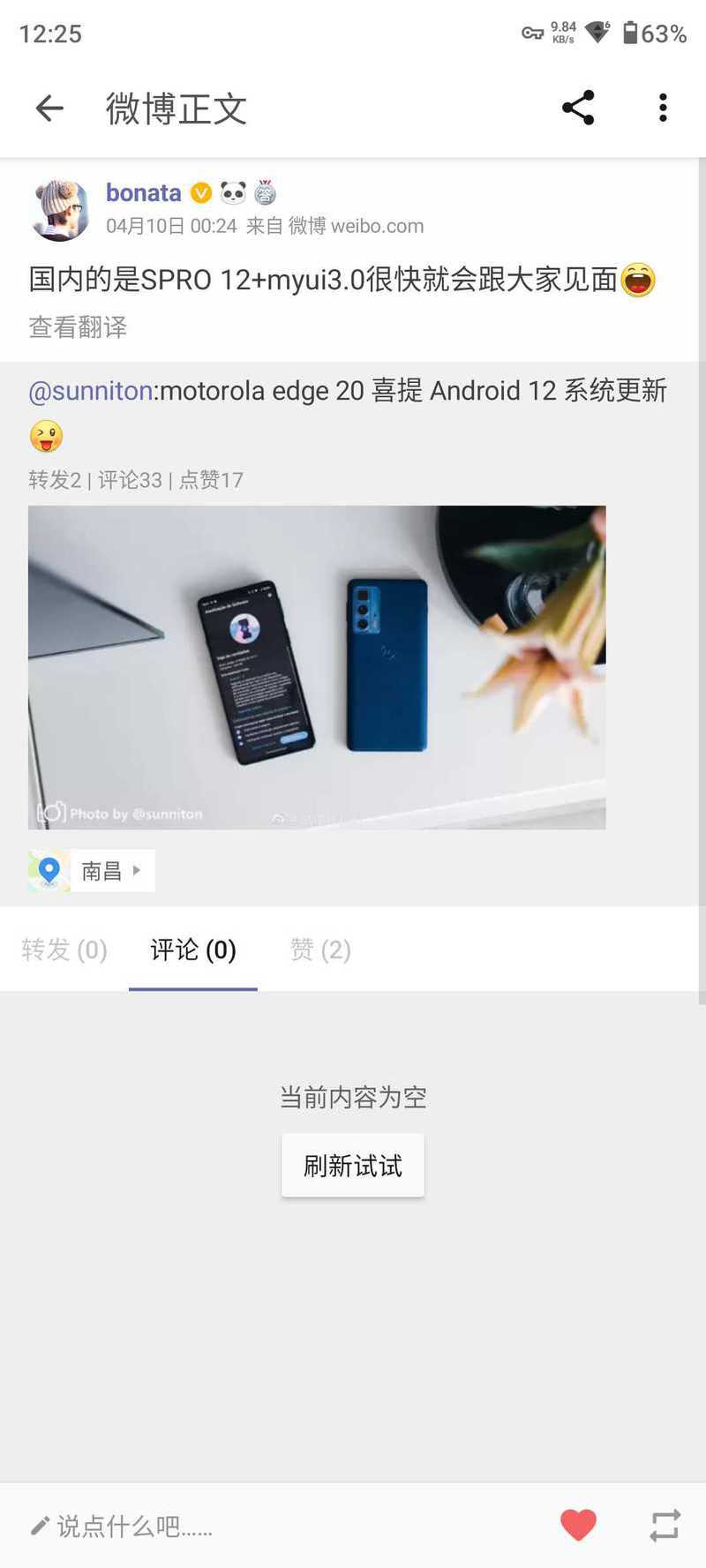The width and height of the screenshot is (706, 1568).
Task: Open the three-dot overflow menu
Action: pyautogui.click(x=662, y=108)
